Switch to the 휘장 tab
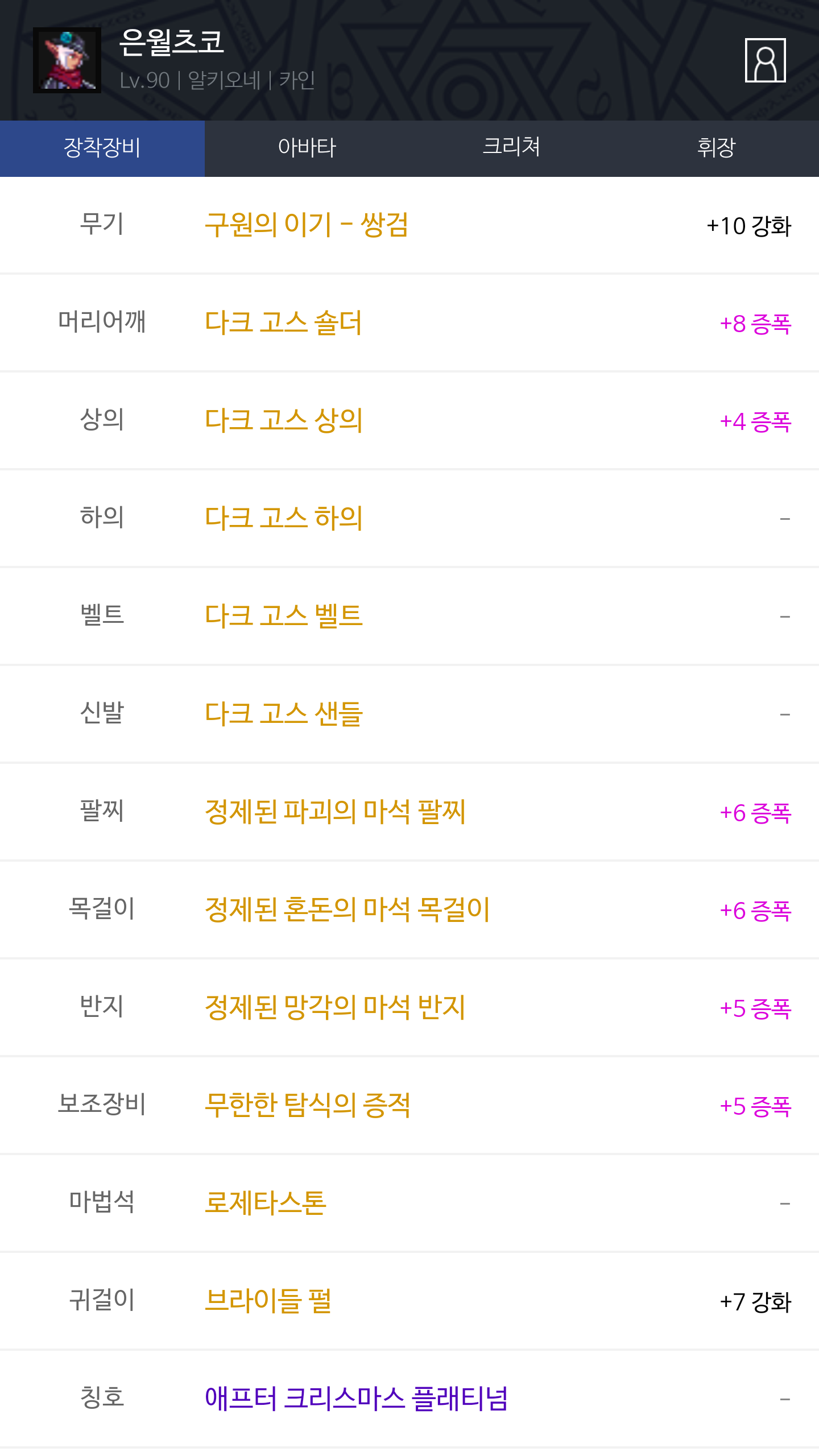Image resolution: width=819 pixels, height=1456 pixels. pyautogui.click(x=717, y=148)
